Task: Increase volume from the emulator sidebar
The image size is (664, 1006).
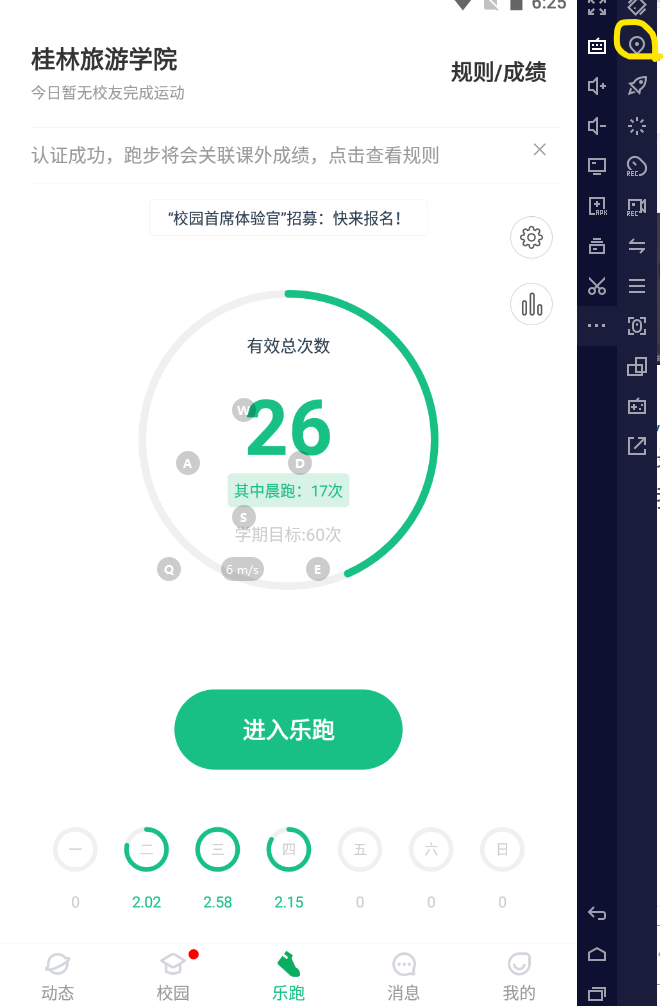Action: pos(597,86)
